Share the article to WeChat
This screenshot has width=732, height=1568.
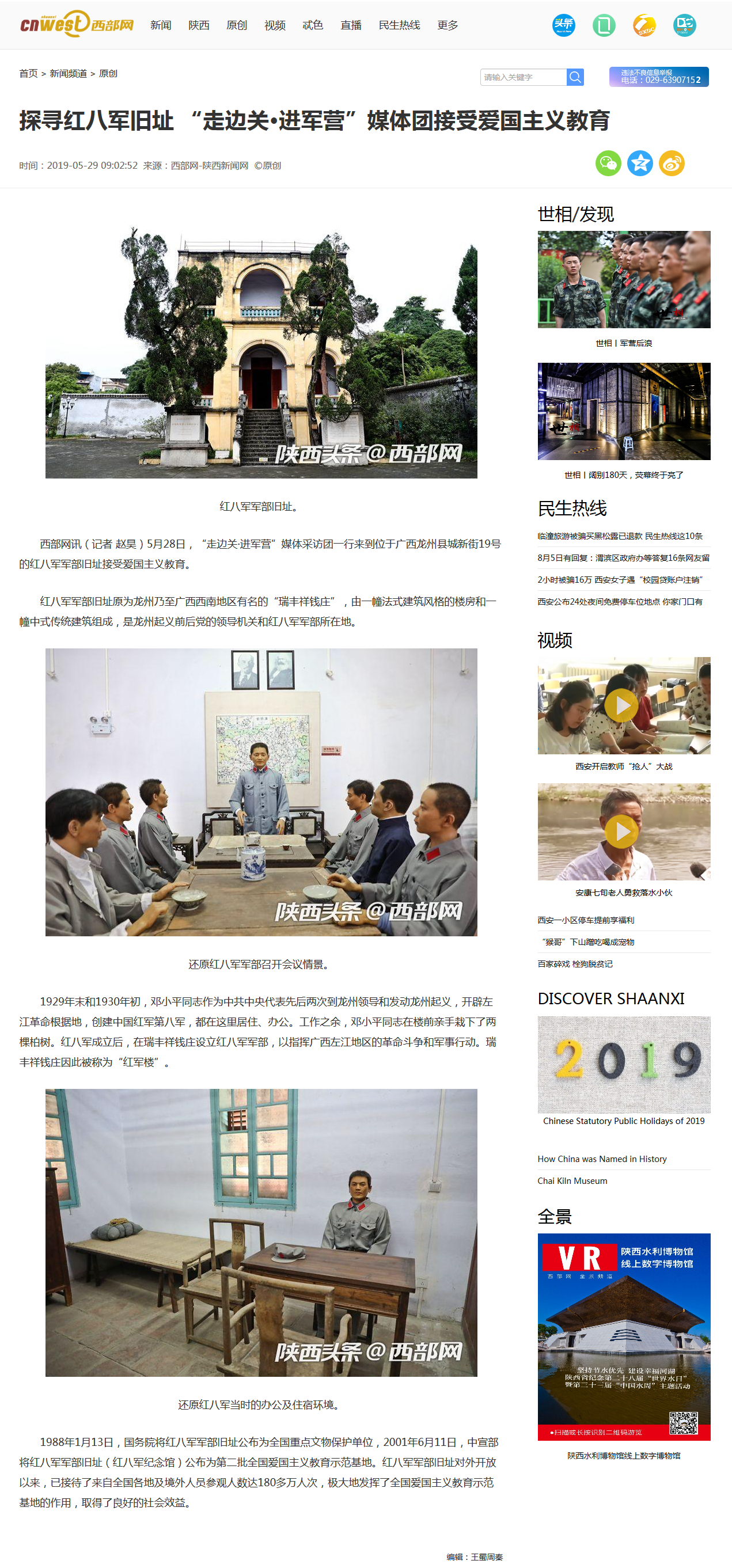pos(608,163)
